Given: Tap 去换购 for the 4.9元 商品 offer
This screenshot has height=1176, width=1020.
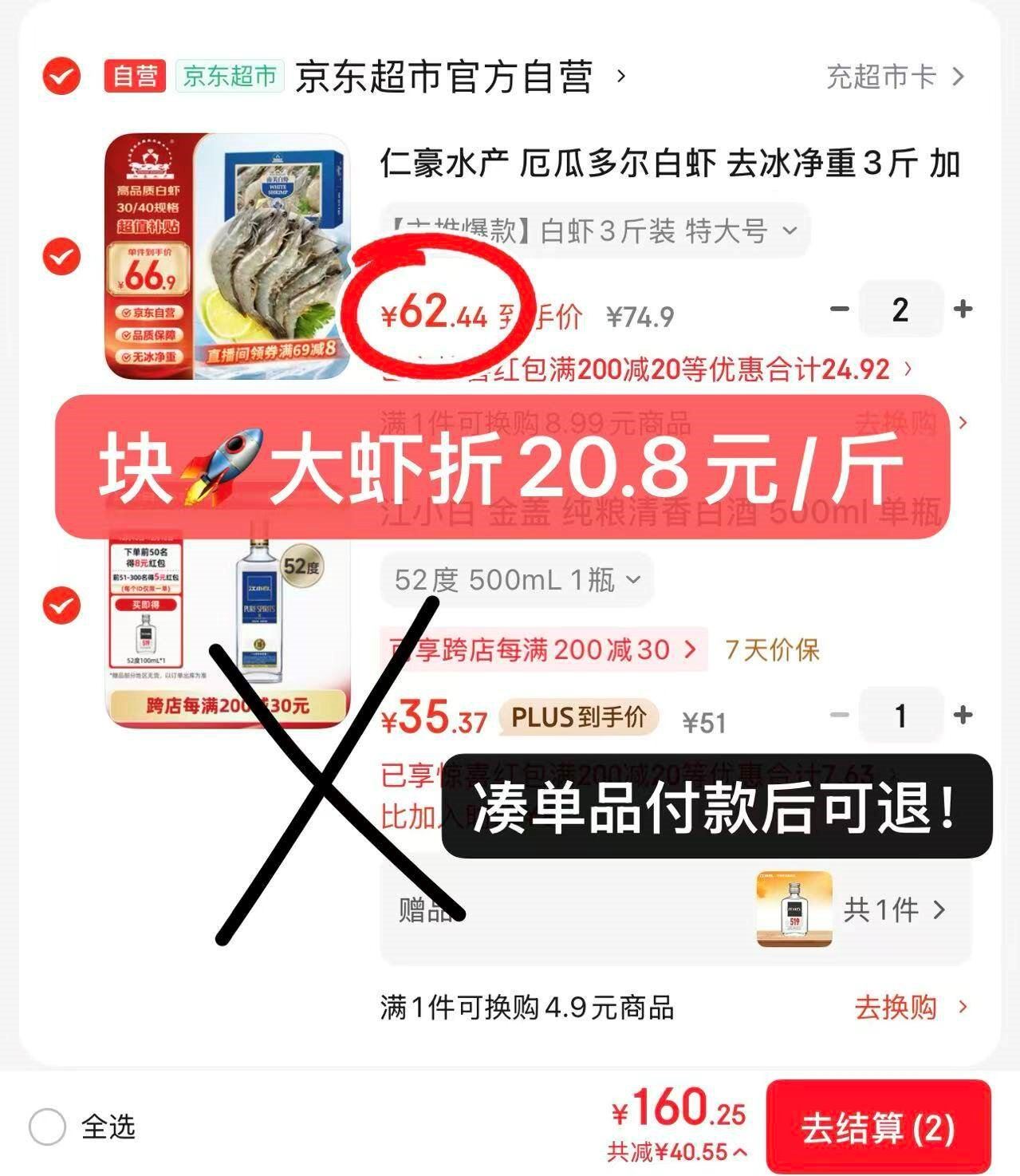Looking at the screenshot, I should coord(910,1008).
